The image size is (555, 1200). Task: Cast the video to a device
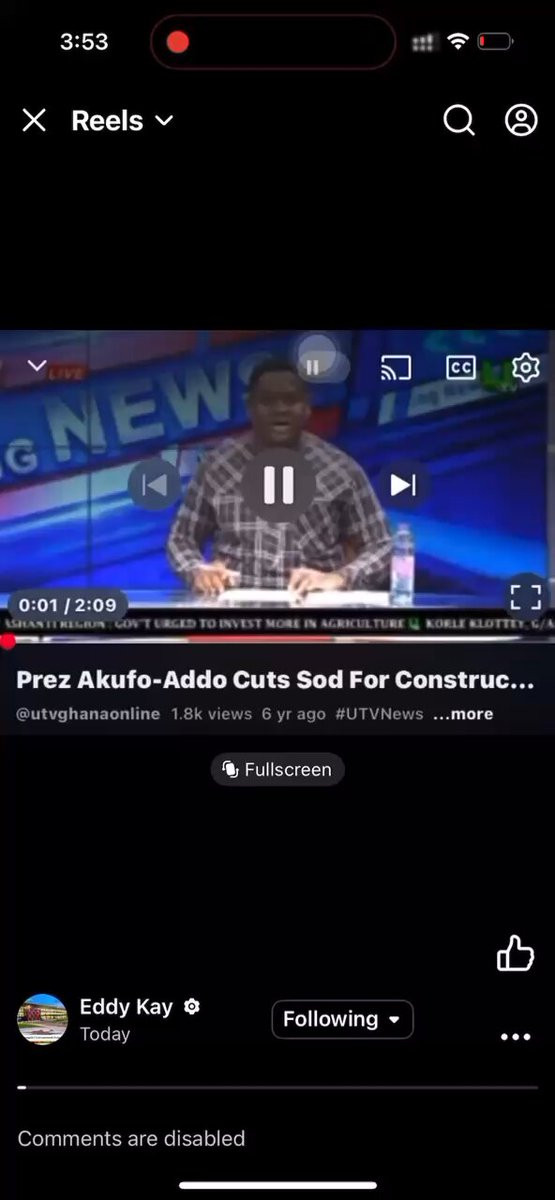pyautogui.click(x=396, y=368)
